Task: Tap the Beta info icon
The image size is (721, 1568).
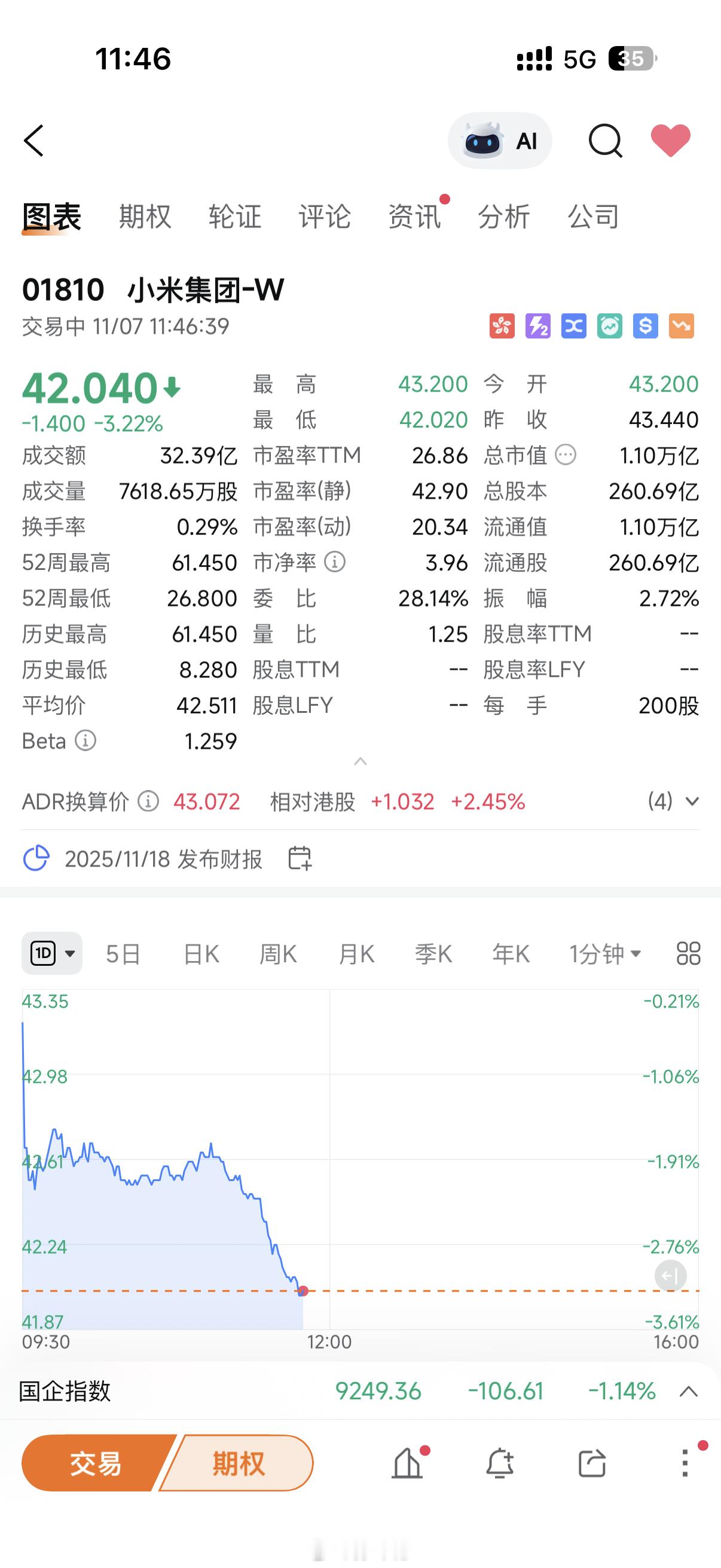Action: [87, 742]
